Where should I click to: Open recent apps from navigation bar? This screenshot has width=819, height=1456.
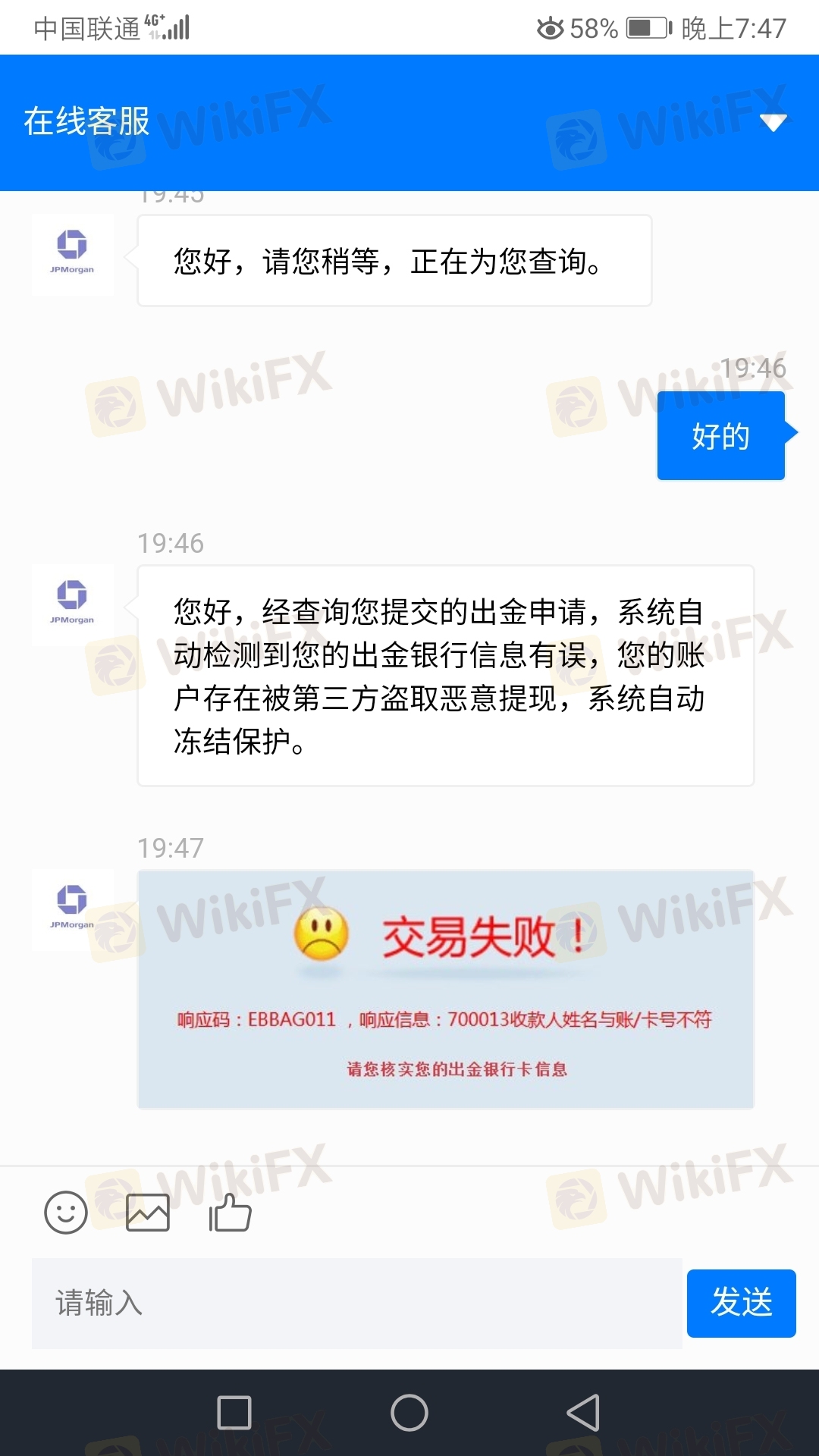pyautogui.click(x=234, y=1413)
